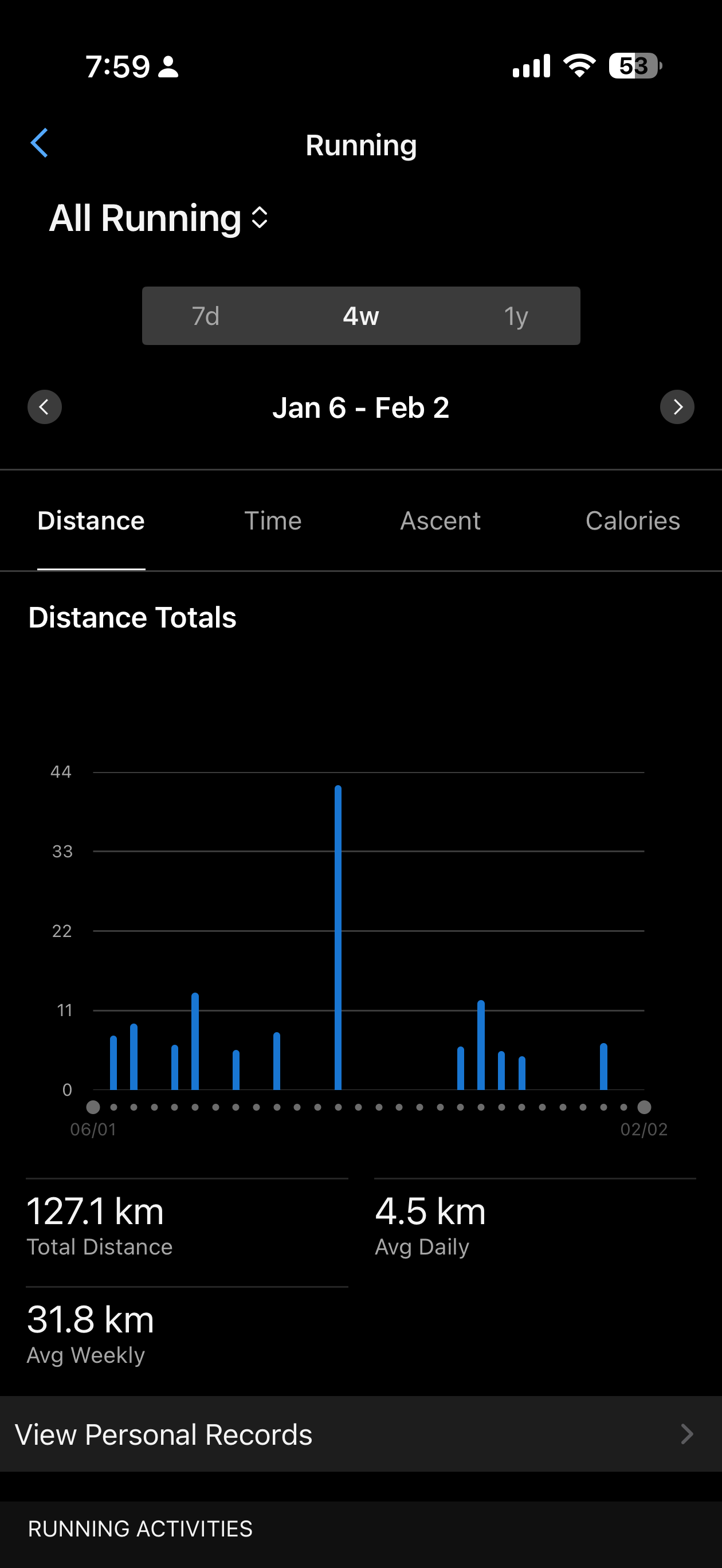722x1568 pixels.
Task: Go to the next four-week period
Action: (x=677, y=407)
